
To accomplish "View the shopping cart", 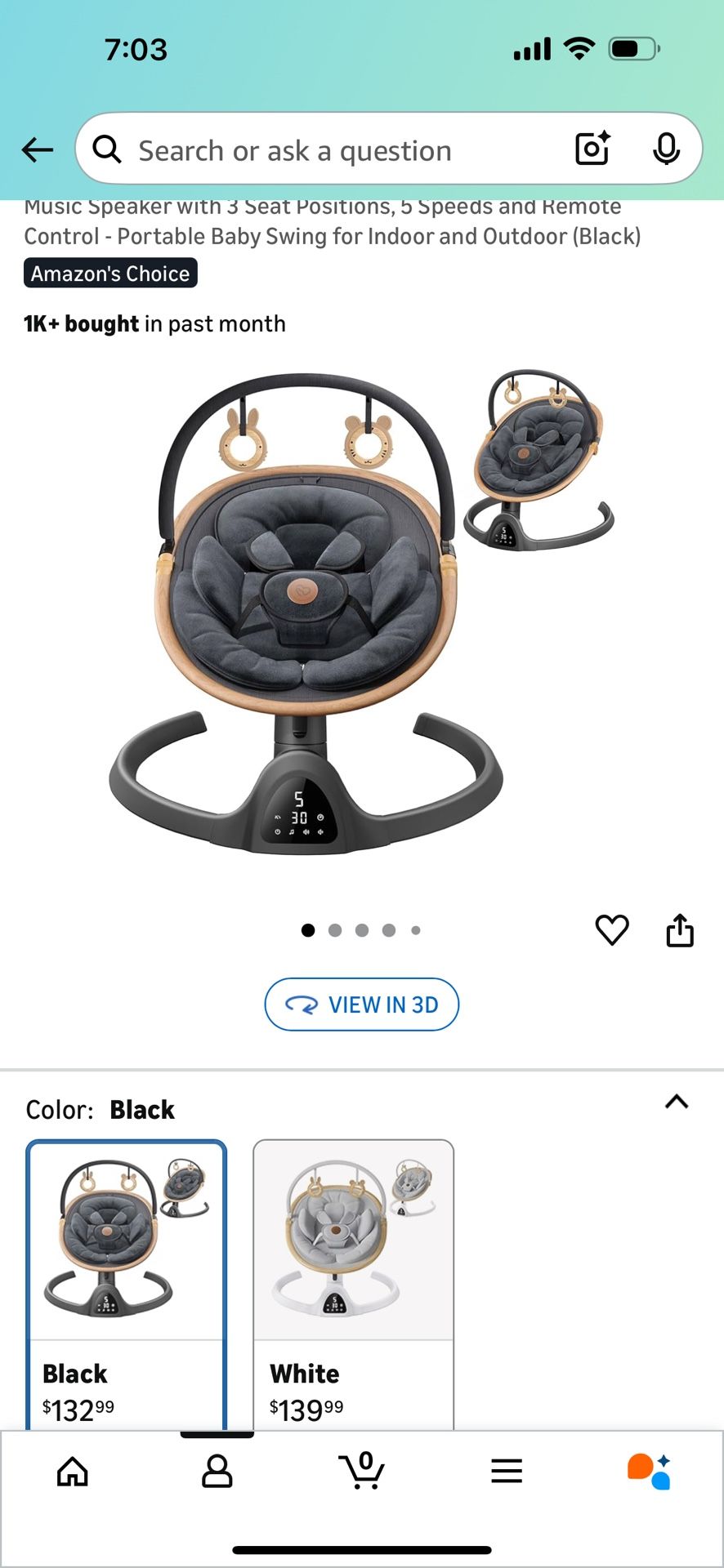I will pos(362,1470).
